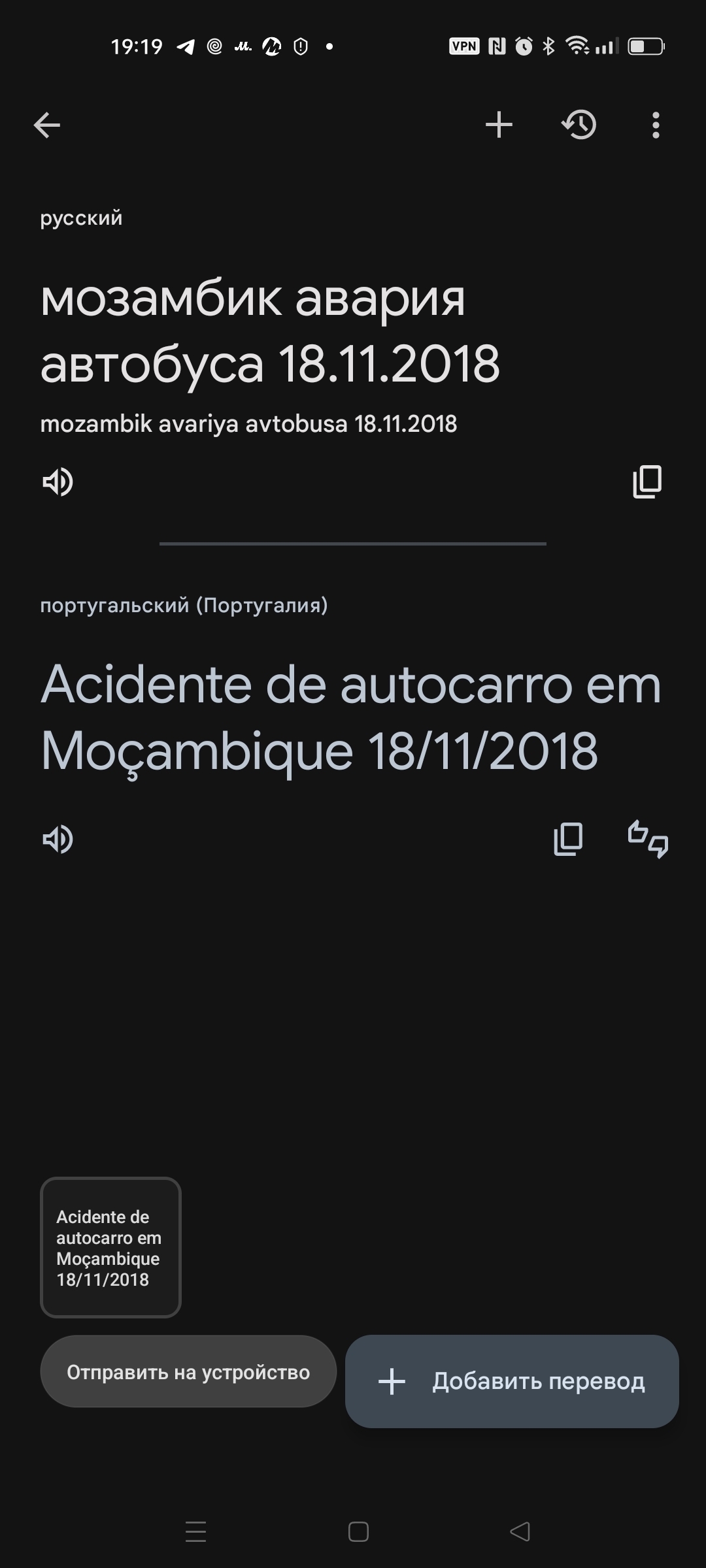Tap the plus icon in the top bar

pyautogui.click(x=499, y=125)
